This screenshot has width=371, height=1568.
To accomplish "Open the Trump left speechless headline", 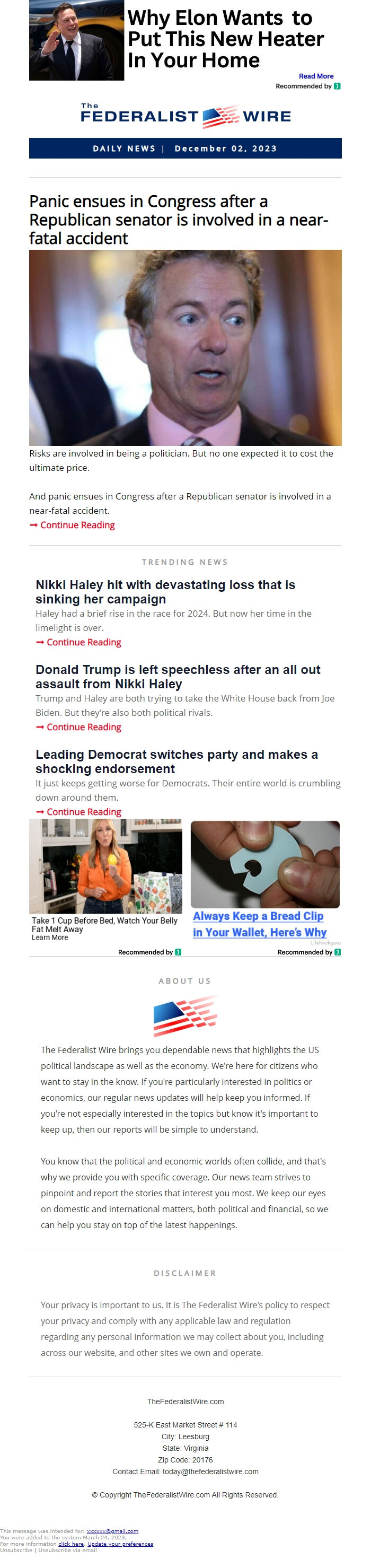I will click(178, 676).
